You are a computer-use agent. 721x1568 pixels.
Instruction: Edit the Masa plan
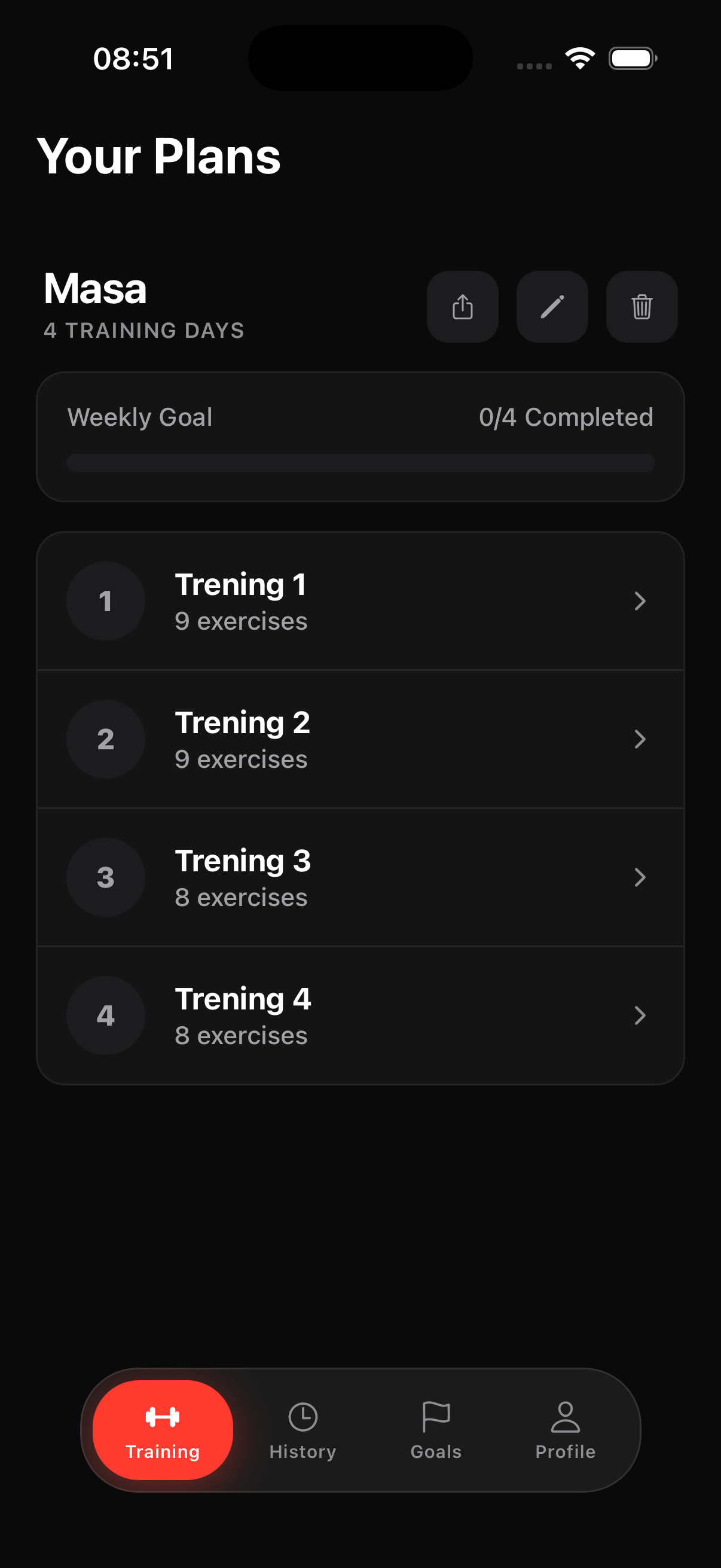[552, 307]
